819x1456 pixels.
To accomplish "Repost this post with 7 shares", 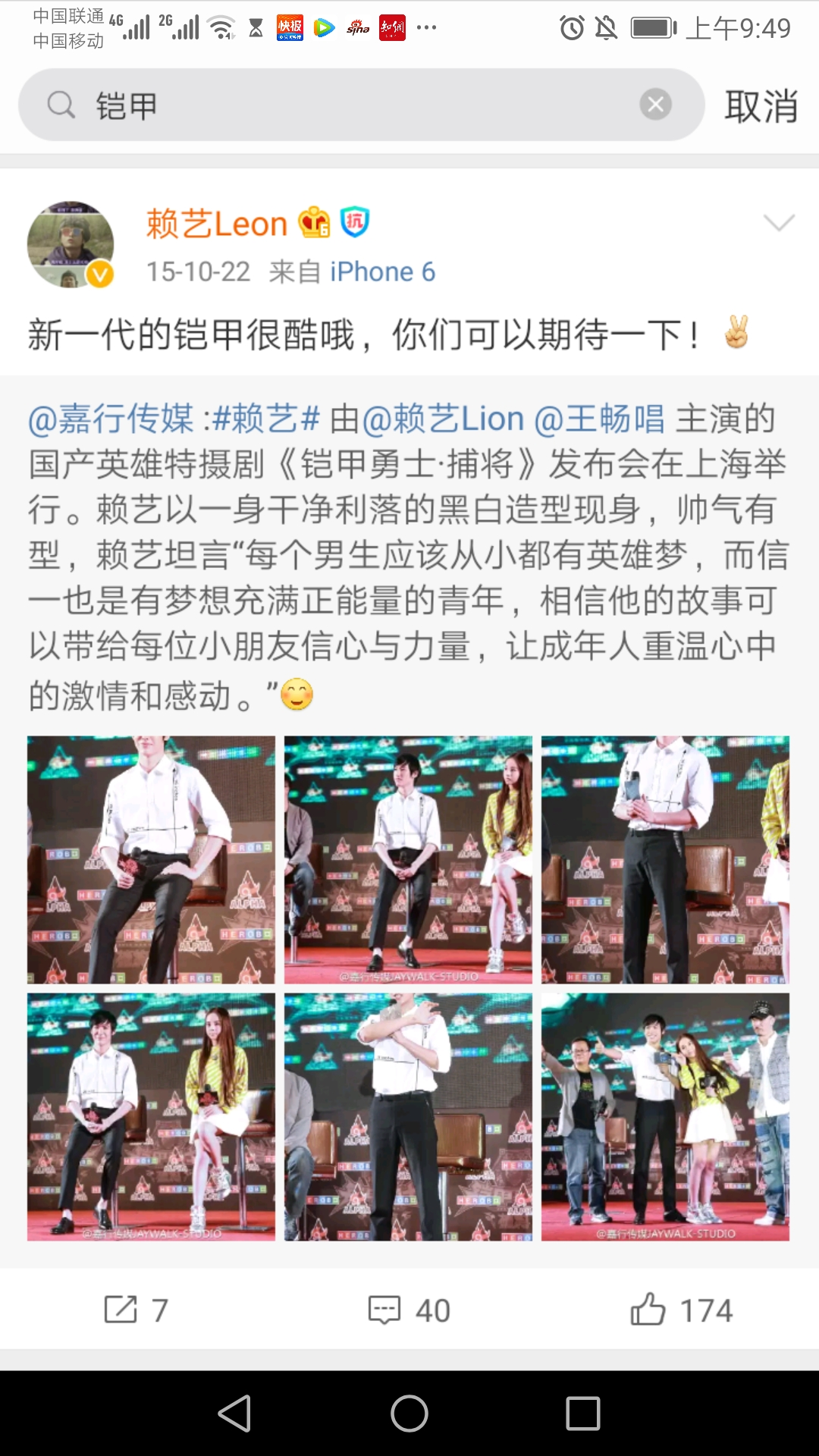I will click(x=136, y=1310).
